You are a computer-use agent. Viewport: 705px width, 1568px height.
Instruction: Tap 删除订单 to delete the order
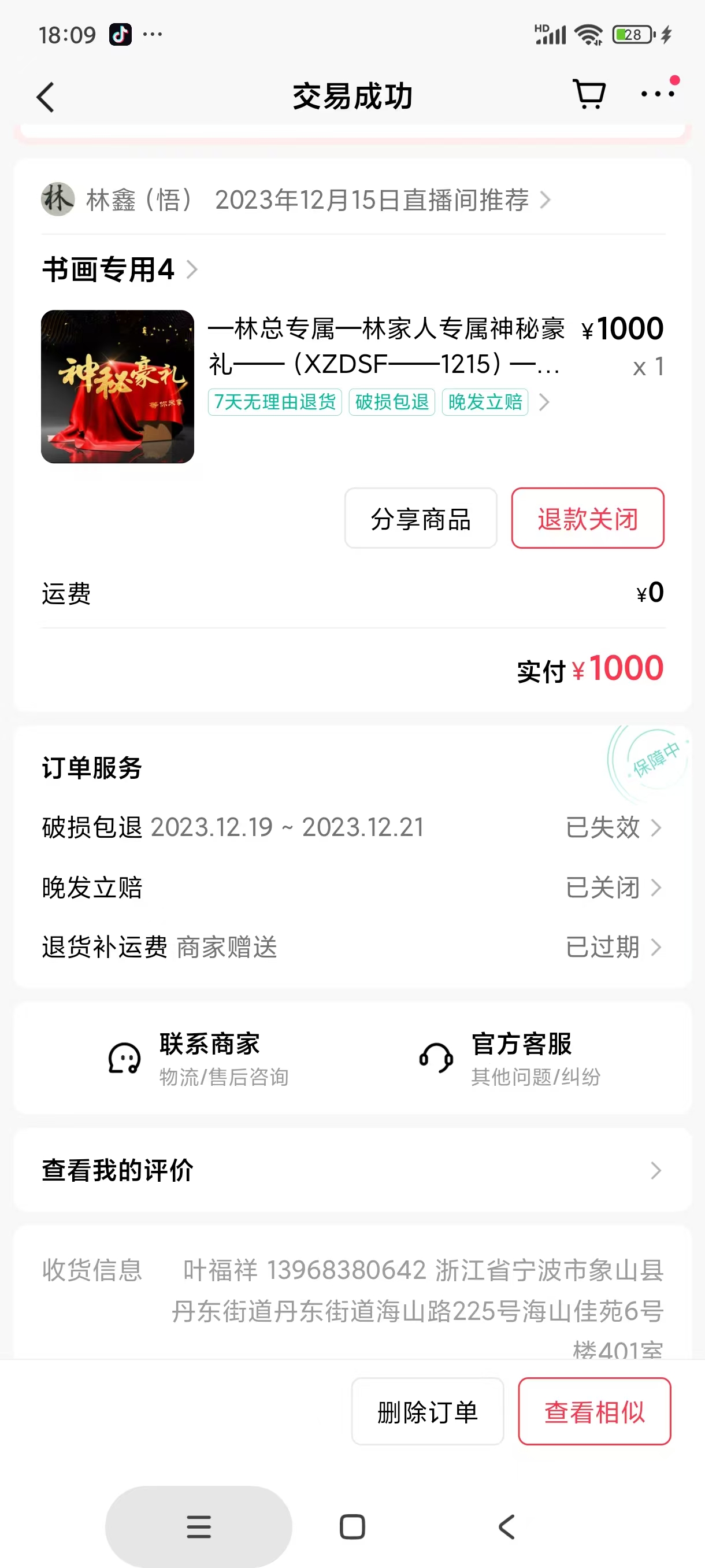point(427,1411)
